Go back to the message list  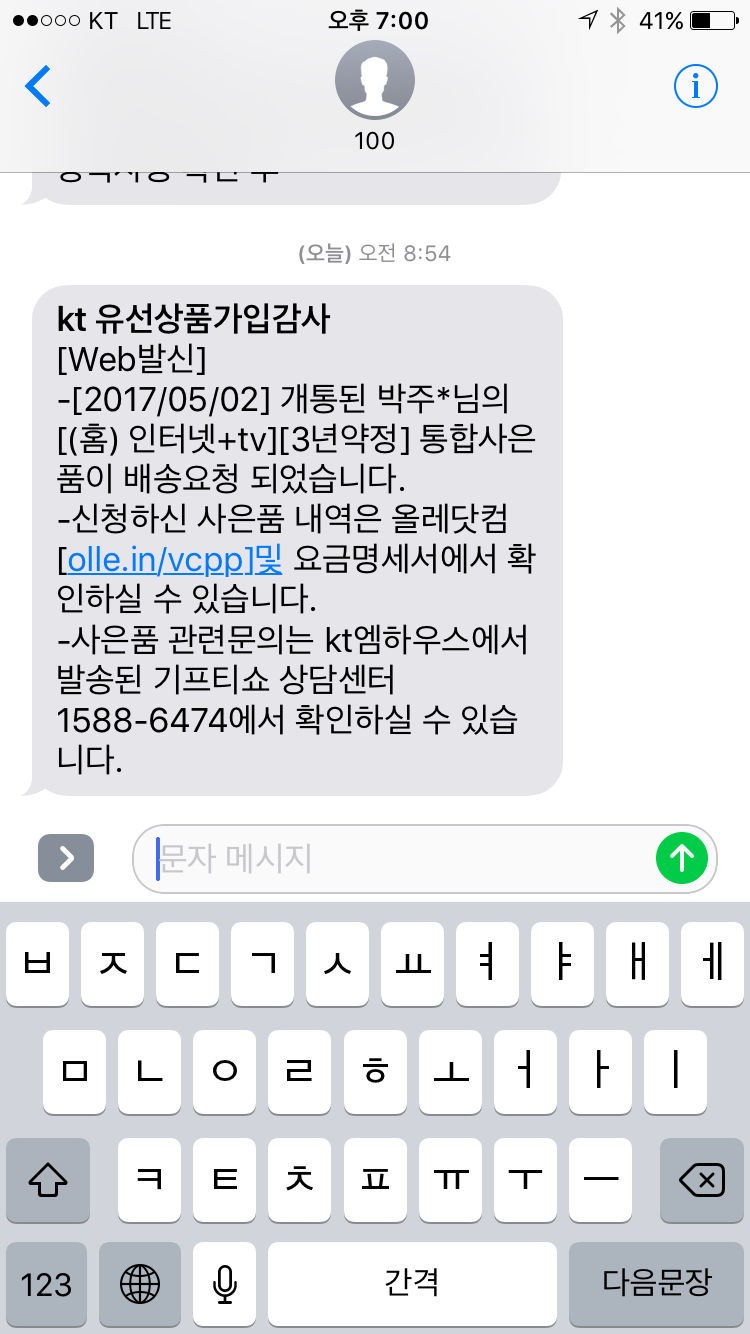tap(38, 87)
